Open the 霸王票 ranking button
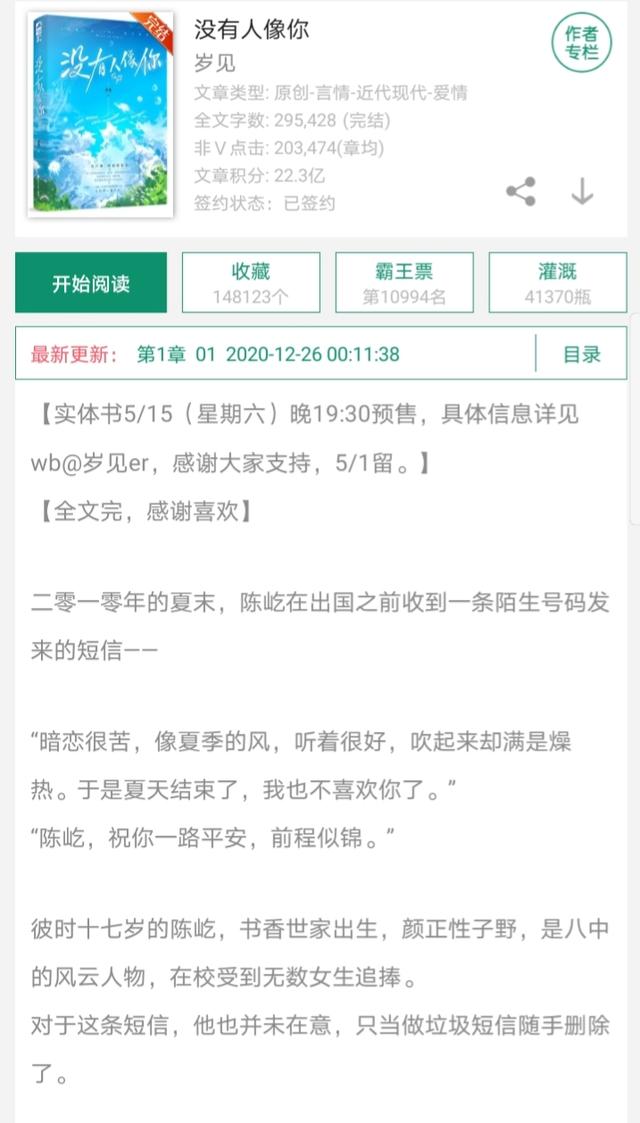 click(404, 283)
